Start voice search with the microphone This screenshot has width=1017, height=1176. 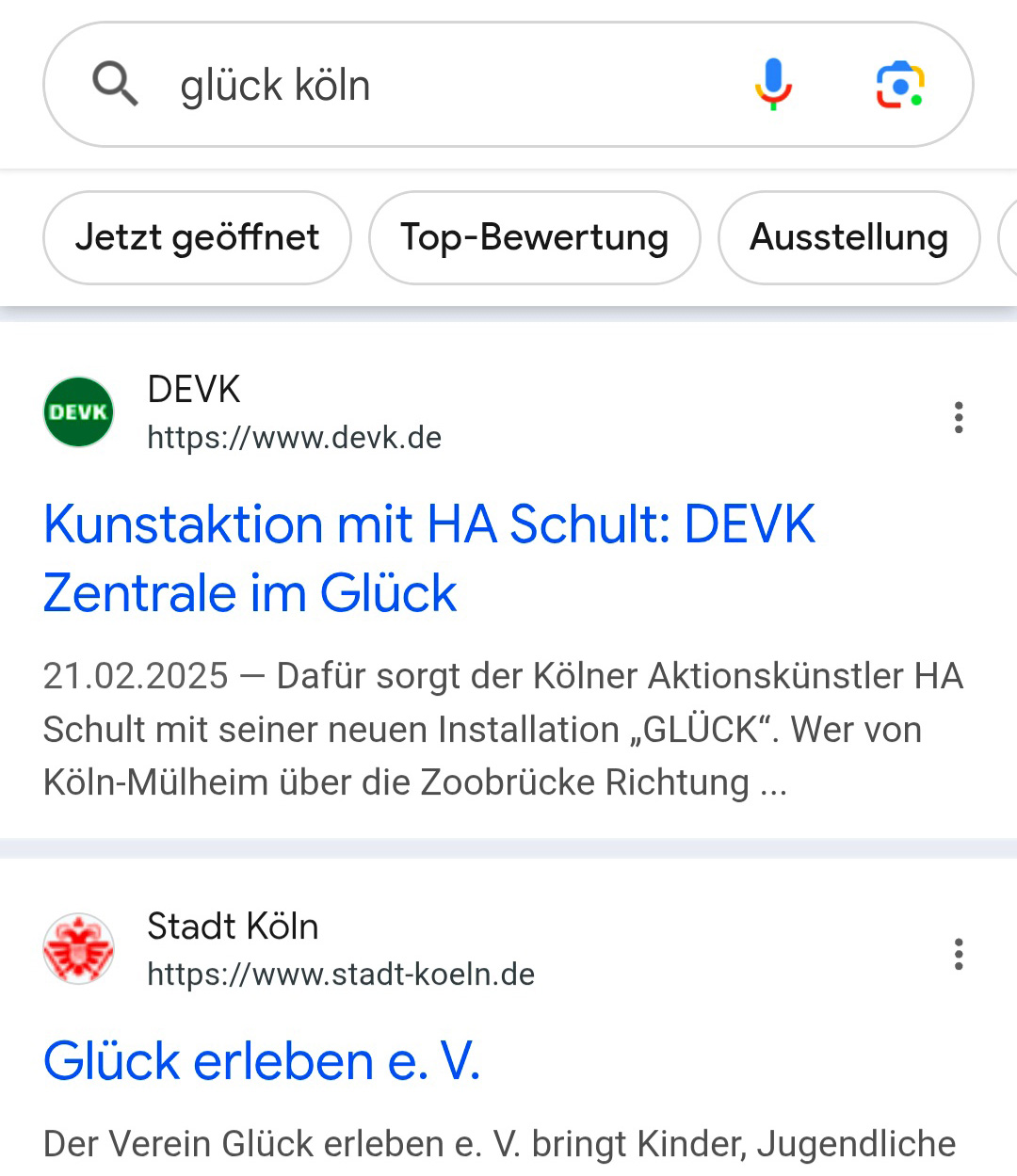[x=773, y=85]
